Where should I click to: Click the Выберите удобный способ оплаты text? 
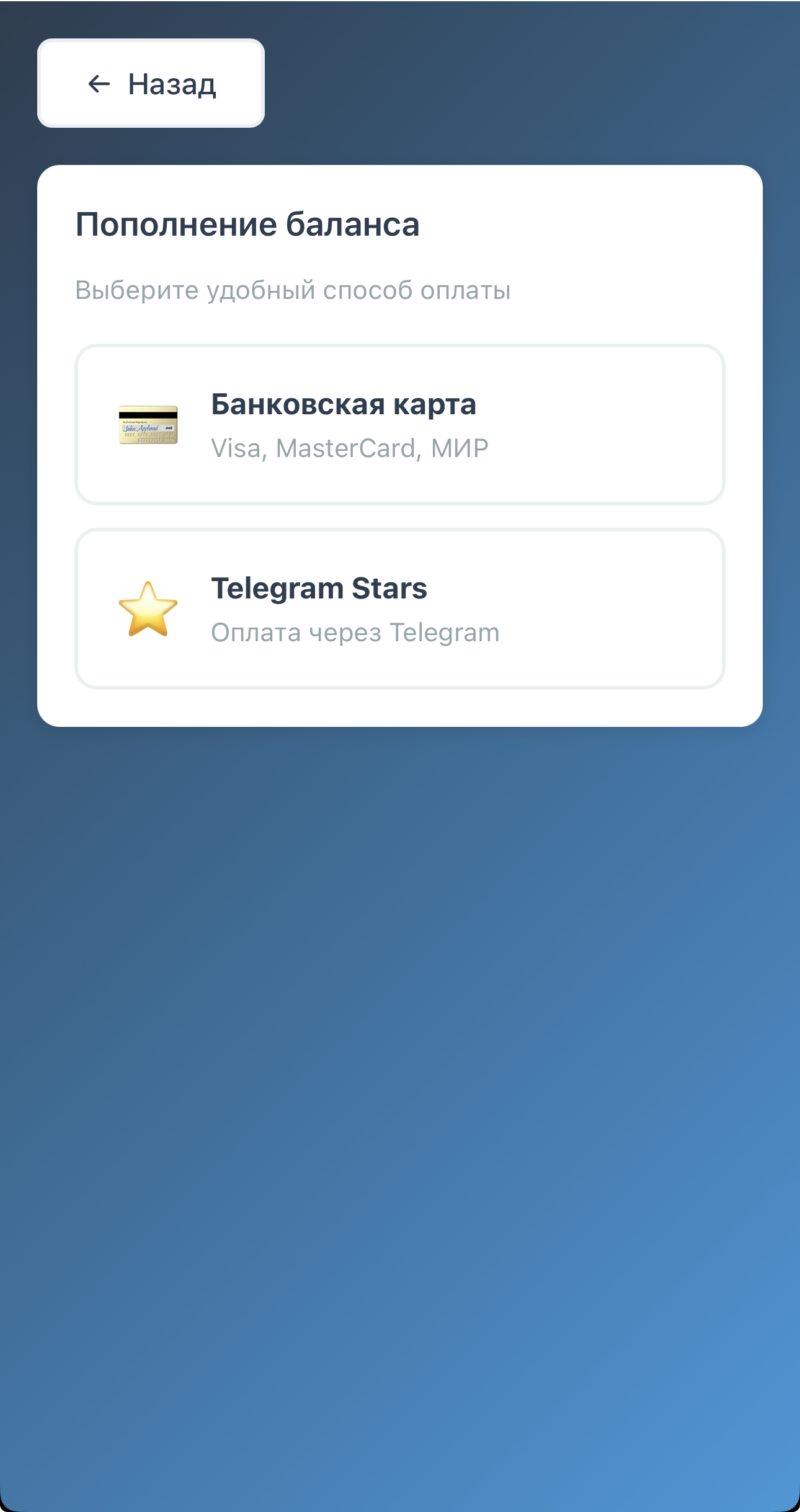pos(292,290)
